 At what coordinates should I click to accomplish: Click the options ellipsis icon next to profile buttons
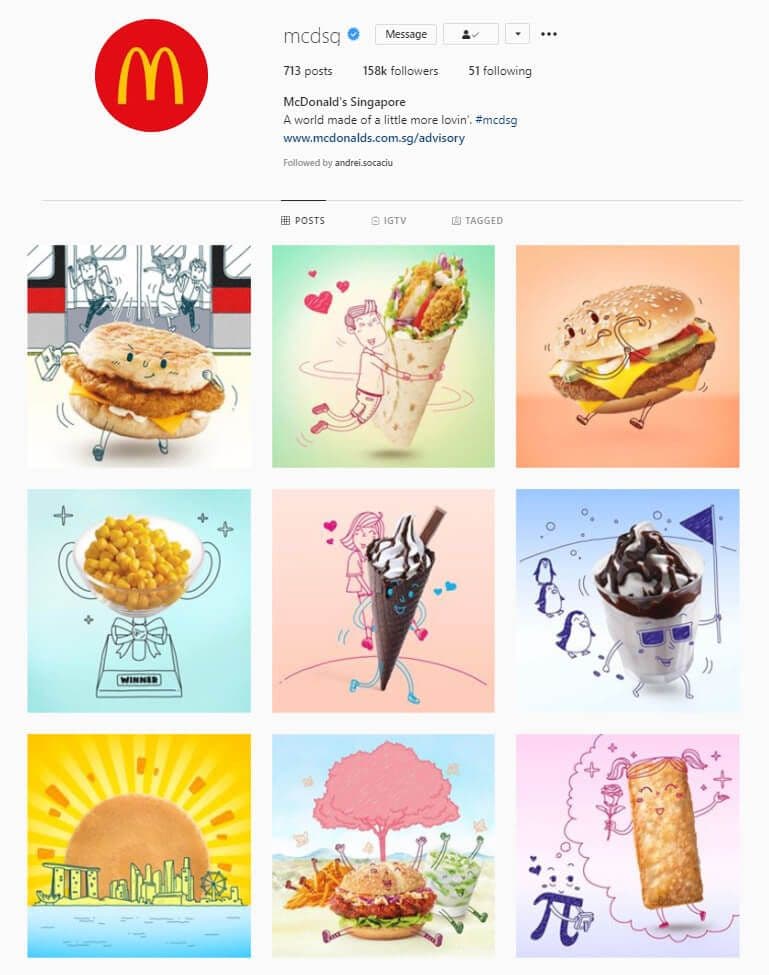click(548, 33)
